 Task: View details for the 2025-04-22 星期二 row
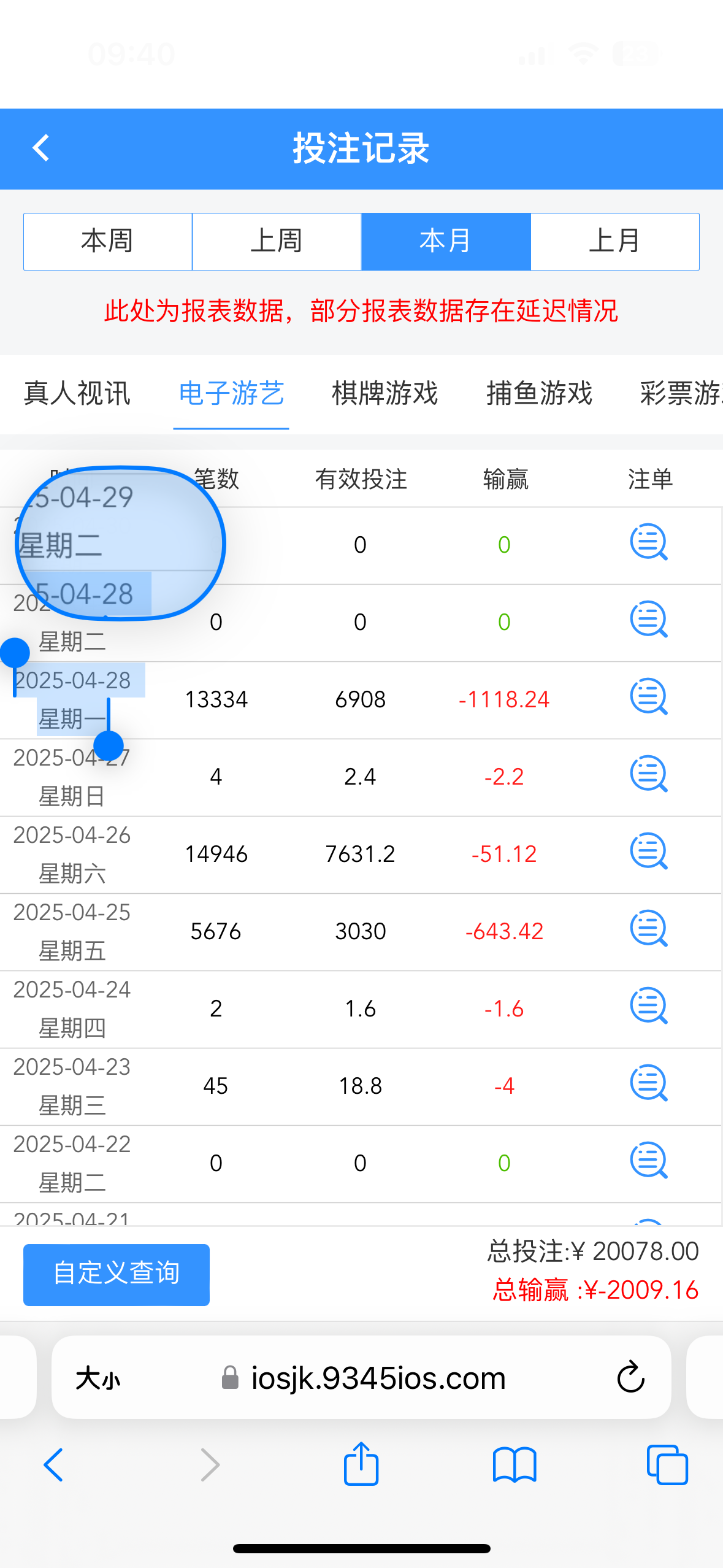pyautogui.click(x=648, y=1159)
